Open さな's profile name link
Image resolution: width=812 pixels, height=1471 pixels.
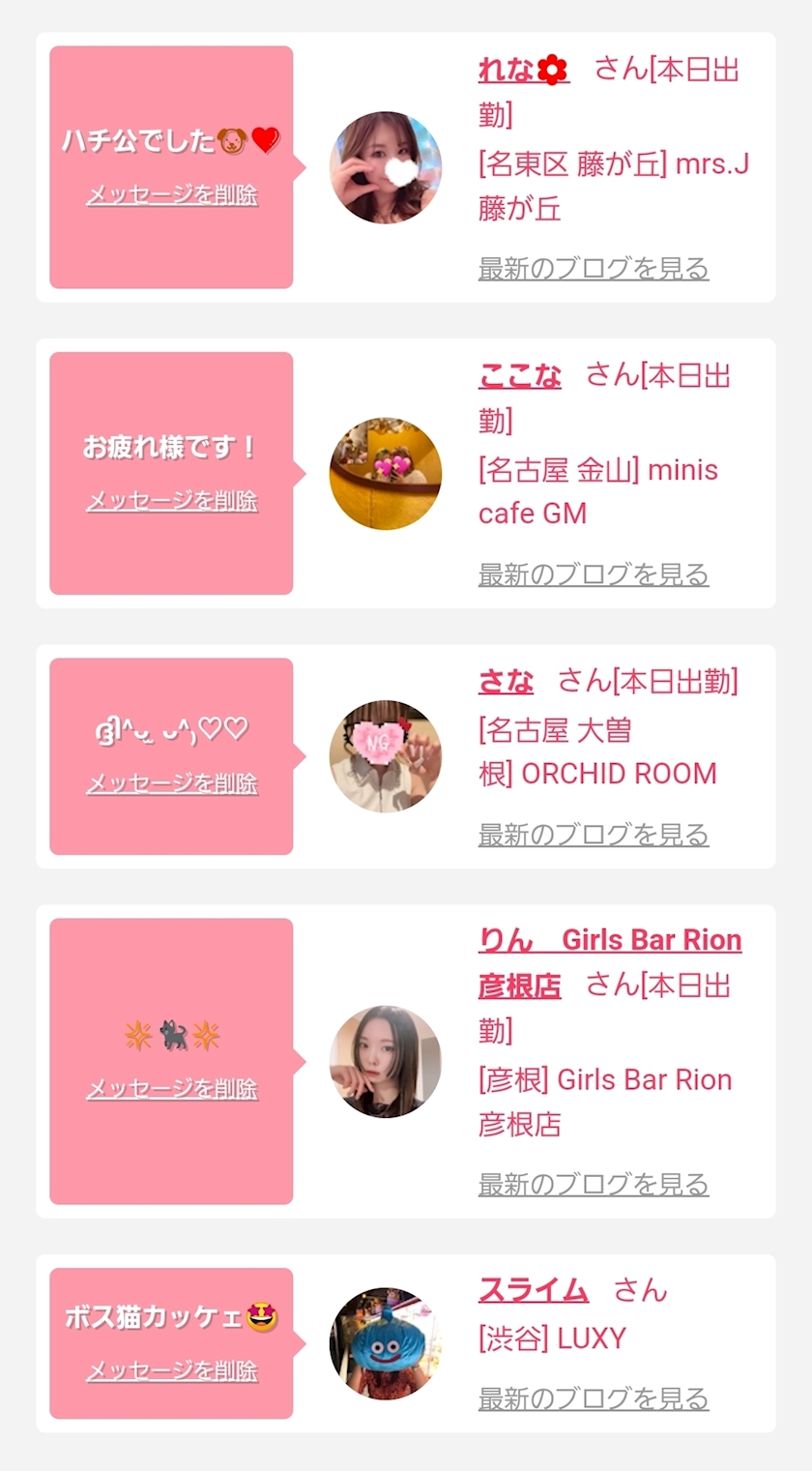click(x=506, y=681)
